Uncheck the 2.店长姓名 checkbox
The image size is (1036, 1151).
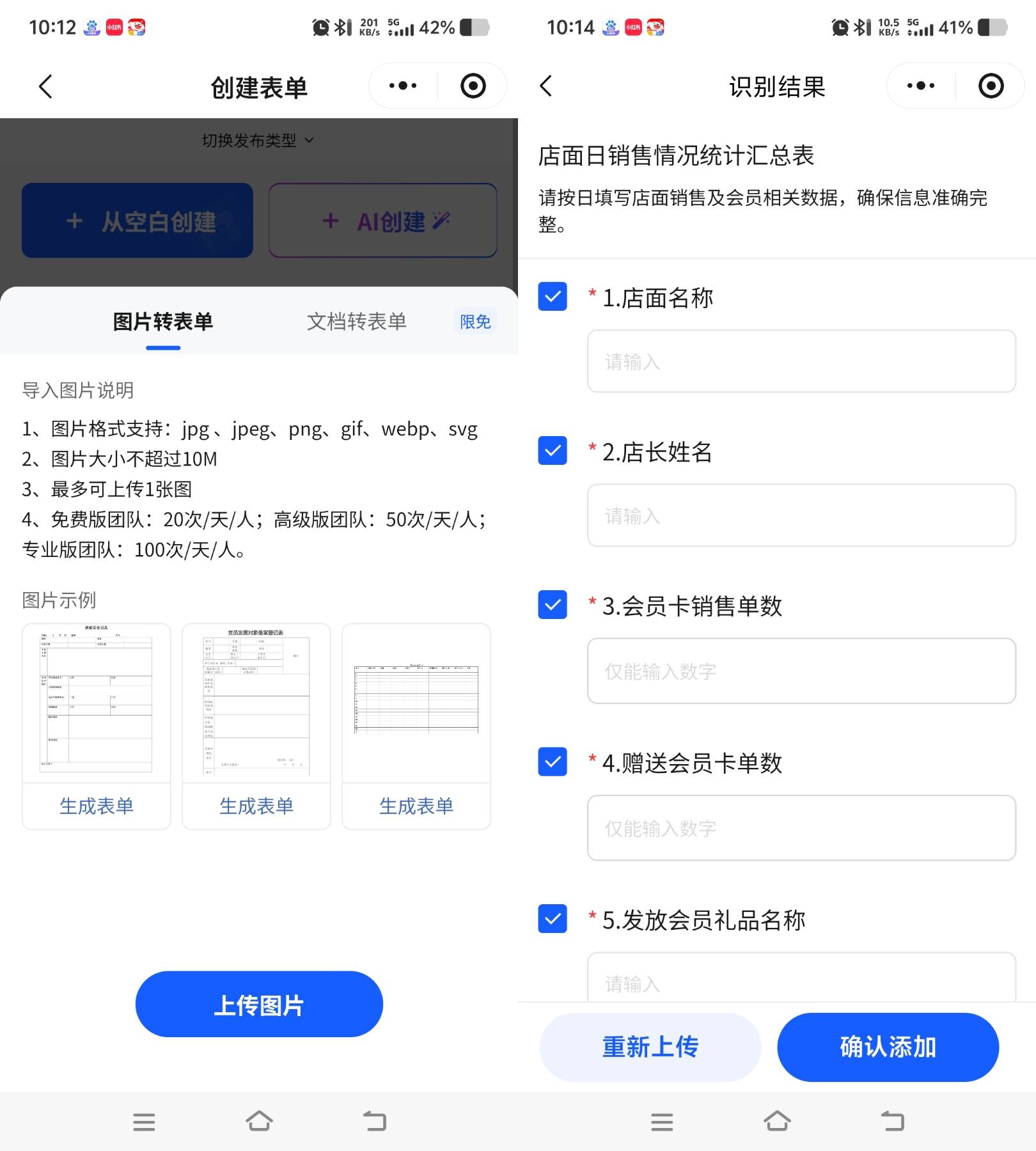pyautogui.click(x=553, y=451)
